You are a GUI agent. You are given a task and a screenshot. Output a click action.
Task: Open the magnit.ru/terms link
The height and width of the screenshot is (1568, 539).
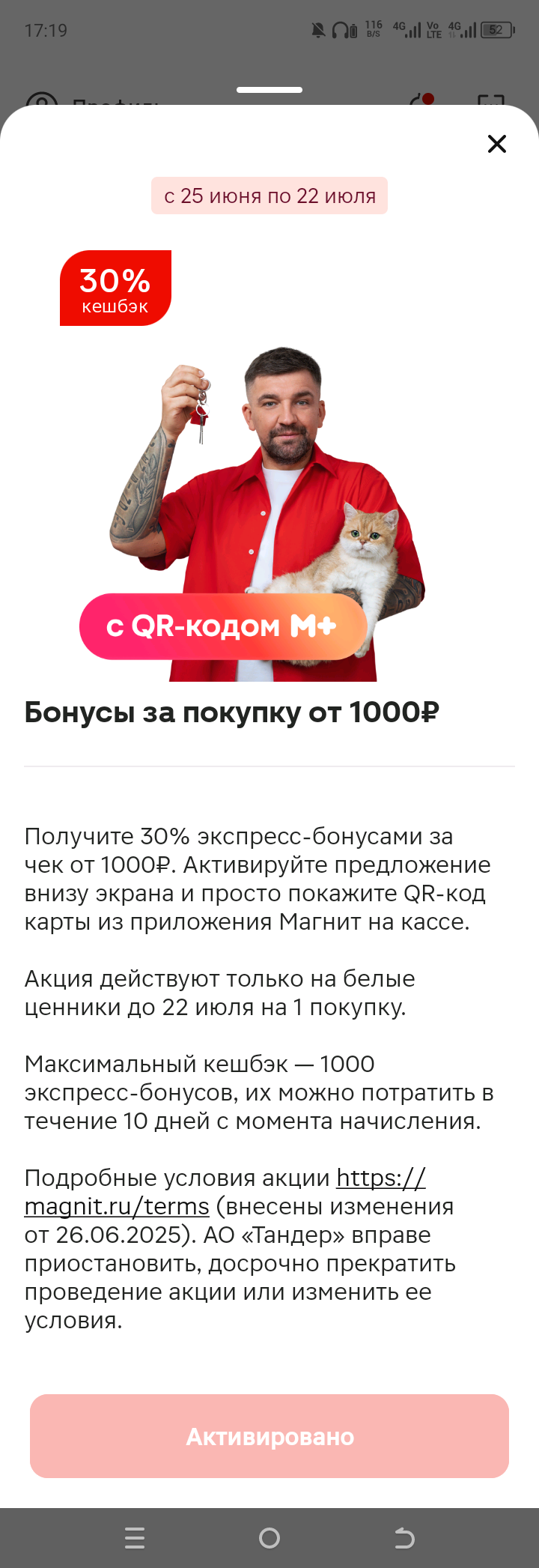tap(117, 1207)
